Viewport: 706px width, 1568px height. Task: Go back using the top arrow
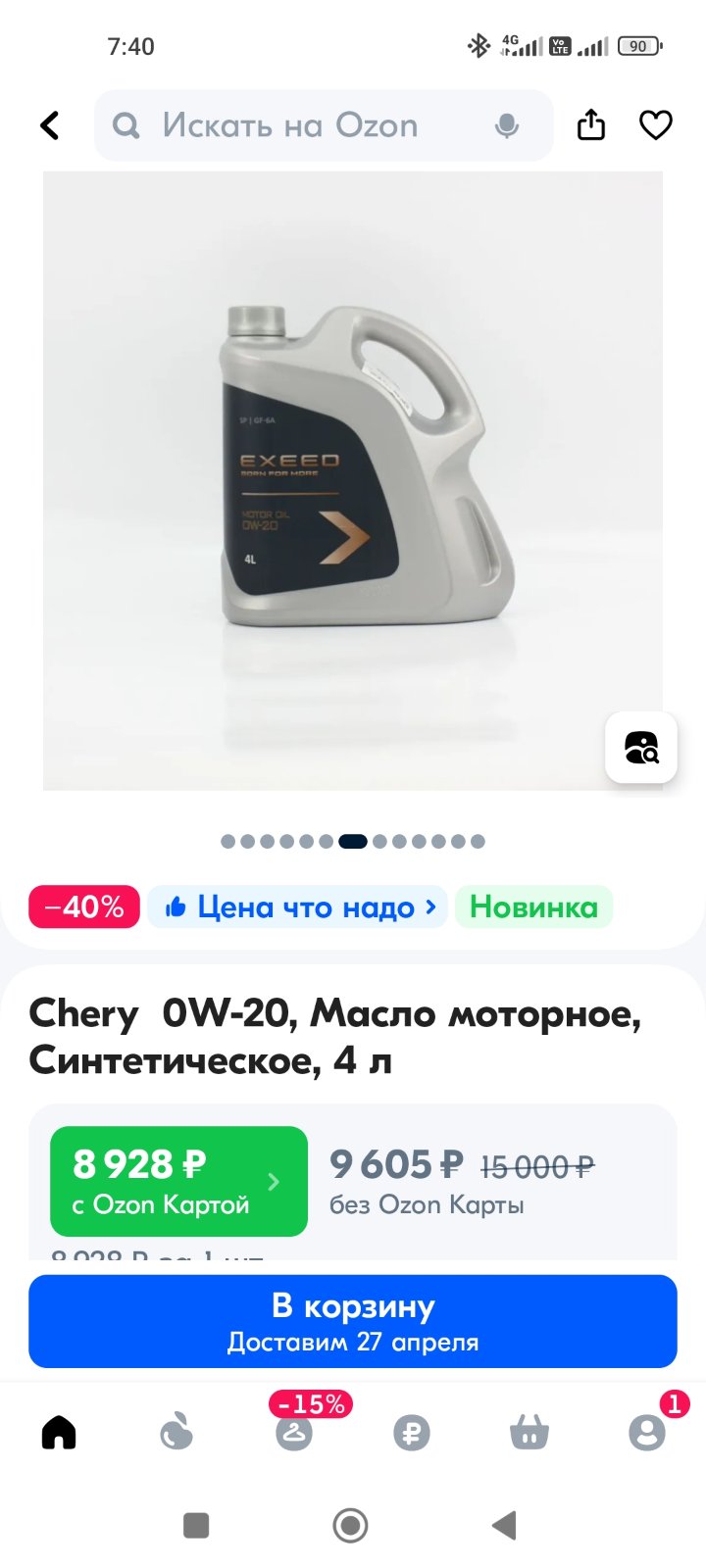coord(50,125)
